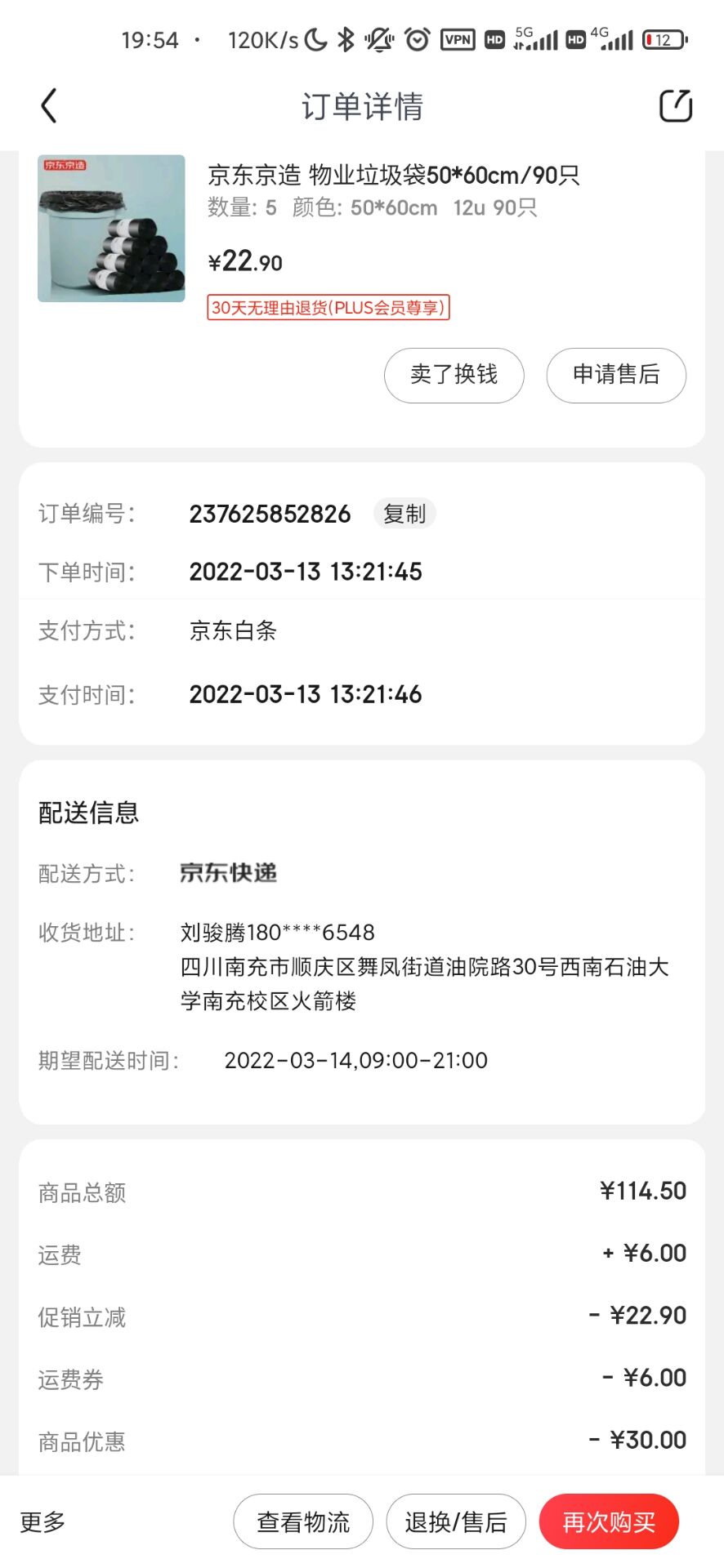Copy the order number with 复制
Screen dimensions: 724x1568
[404, 514]
